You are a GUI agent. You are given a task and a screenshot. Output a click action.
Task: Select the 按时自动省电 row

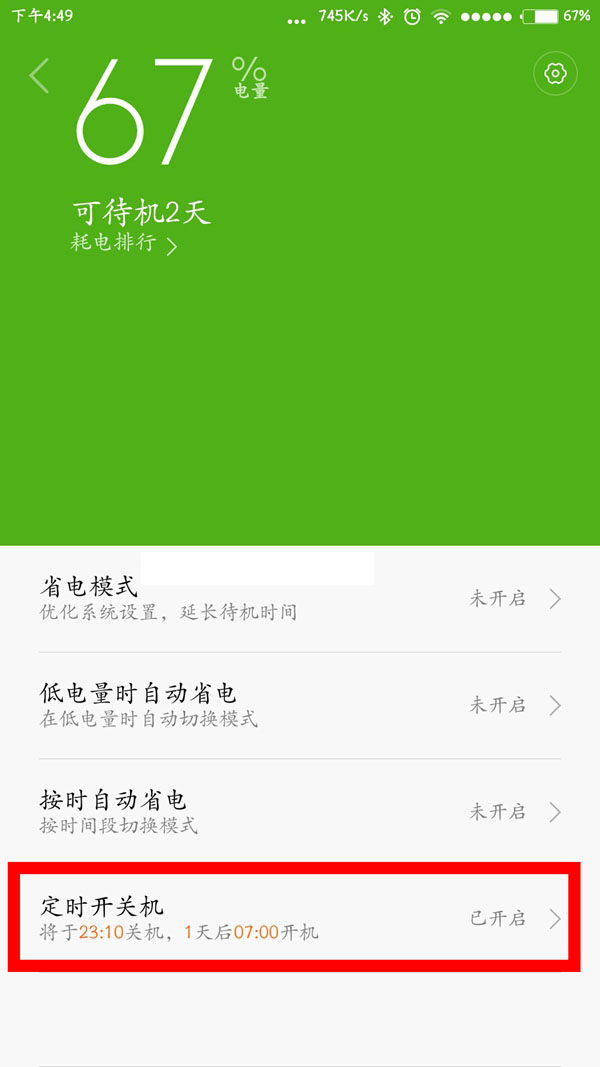pos(300,811)
